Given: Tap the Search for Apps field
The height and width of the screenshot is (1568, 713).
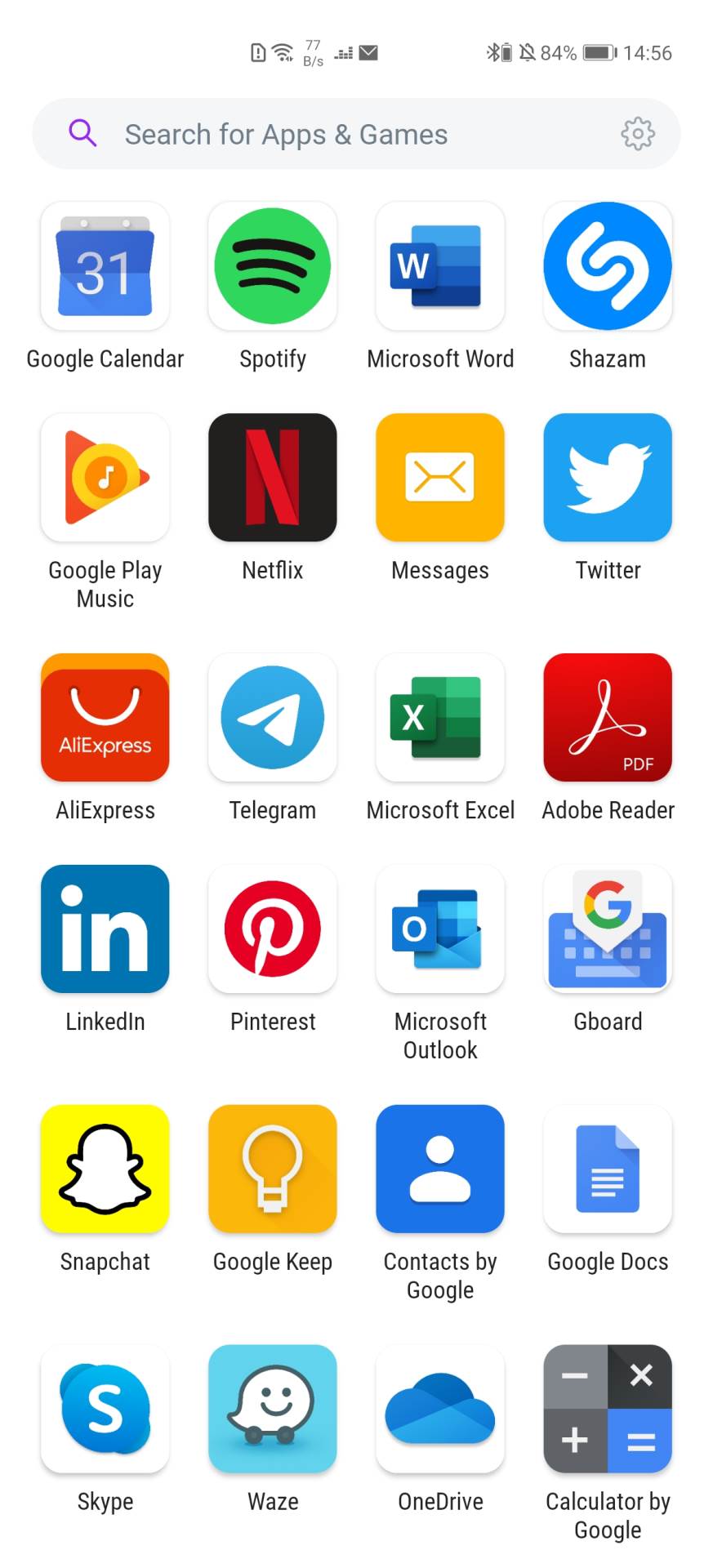Looking at the screenshot, I should pyautogui.click(x=327, y=134).
